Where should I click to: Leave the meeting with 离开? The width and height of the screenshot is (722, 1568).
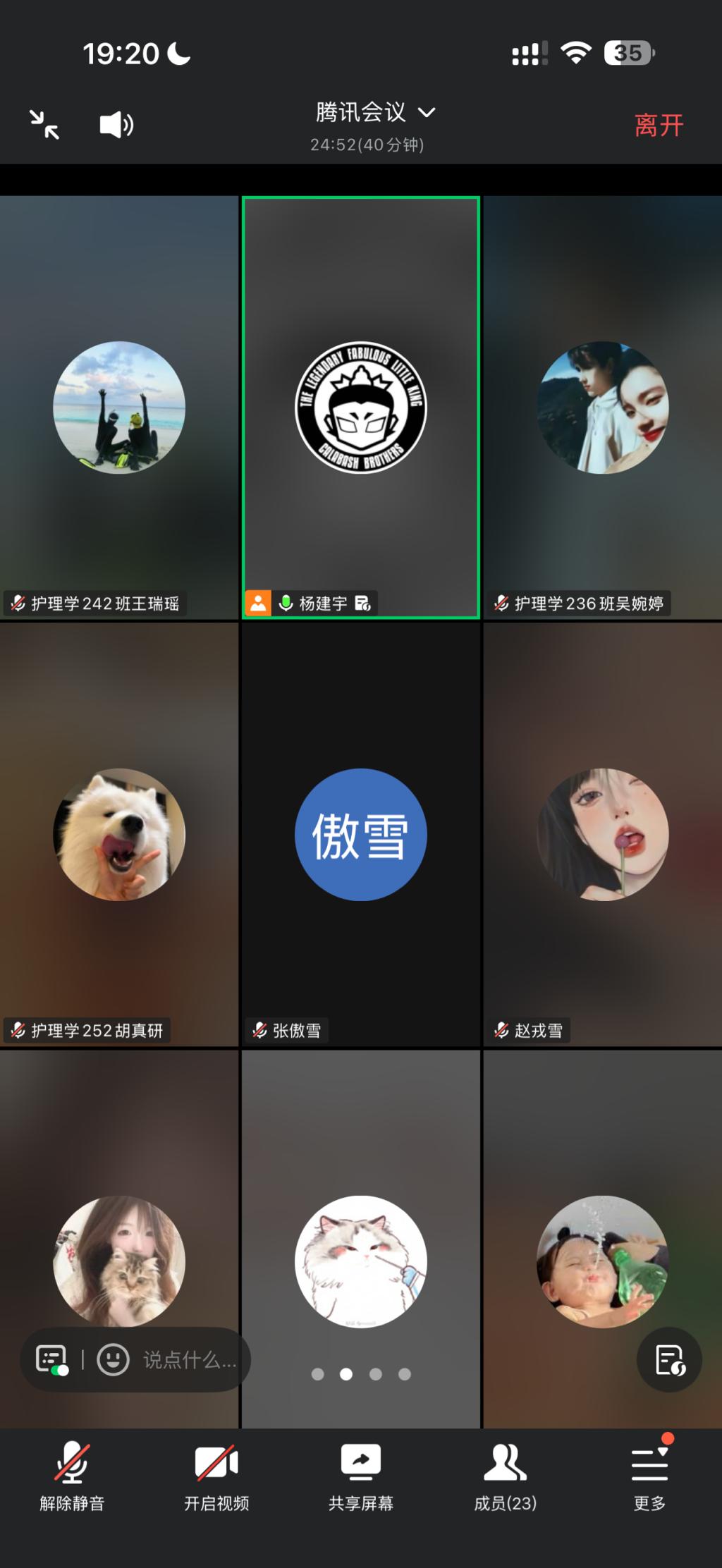tap(659, 125)
